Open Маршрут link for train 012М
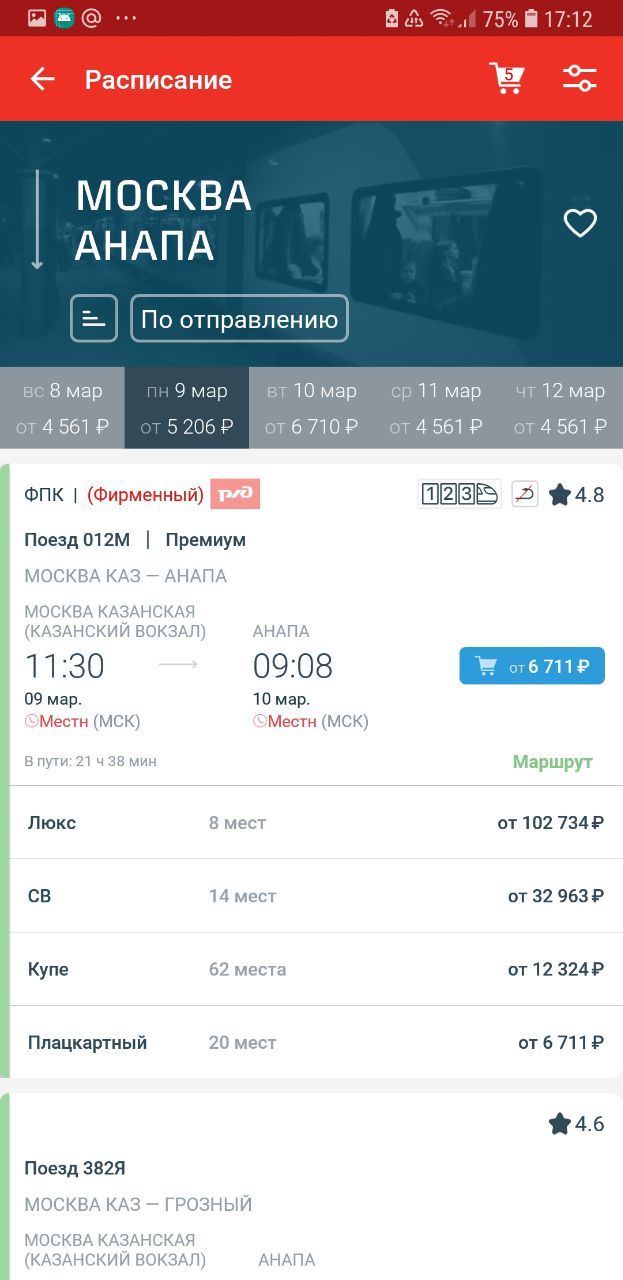The width and height of the screenshot is (623, 1280). [552, 762]
